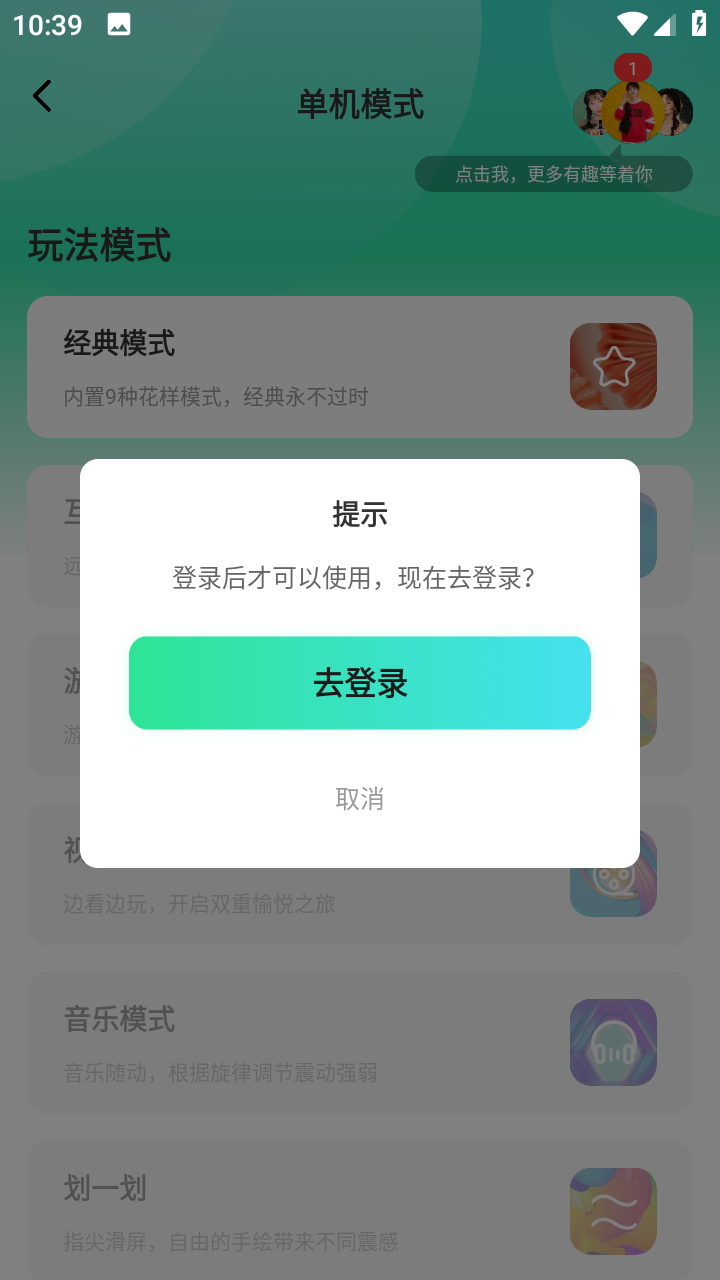Open the film reel icon beside 视频模式
Viewport: 720px width, 1280px height.
point(613,872)
